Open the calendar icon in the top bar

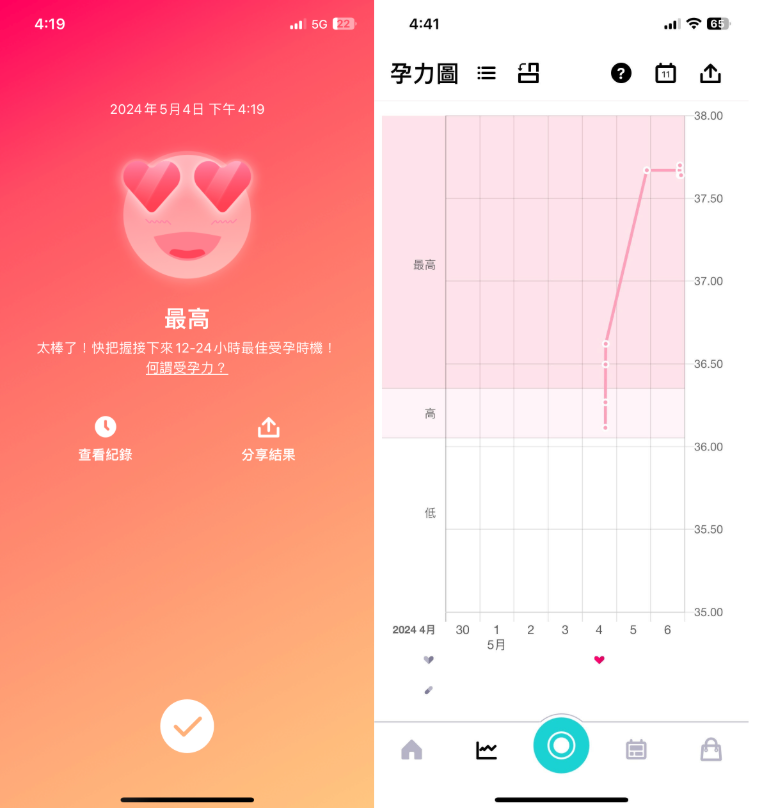(665, 73)
